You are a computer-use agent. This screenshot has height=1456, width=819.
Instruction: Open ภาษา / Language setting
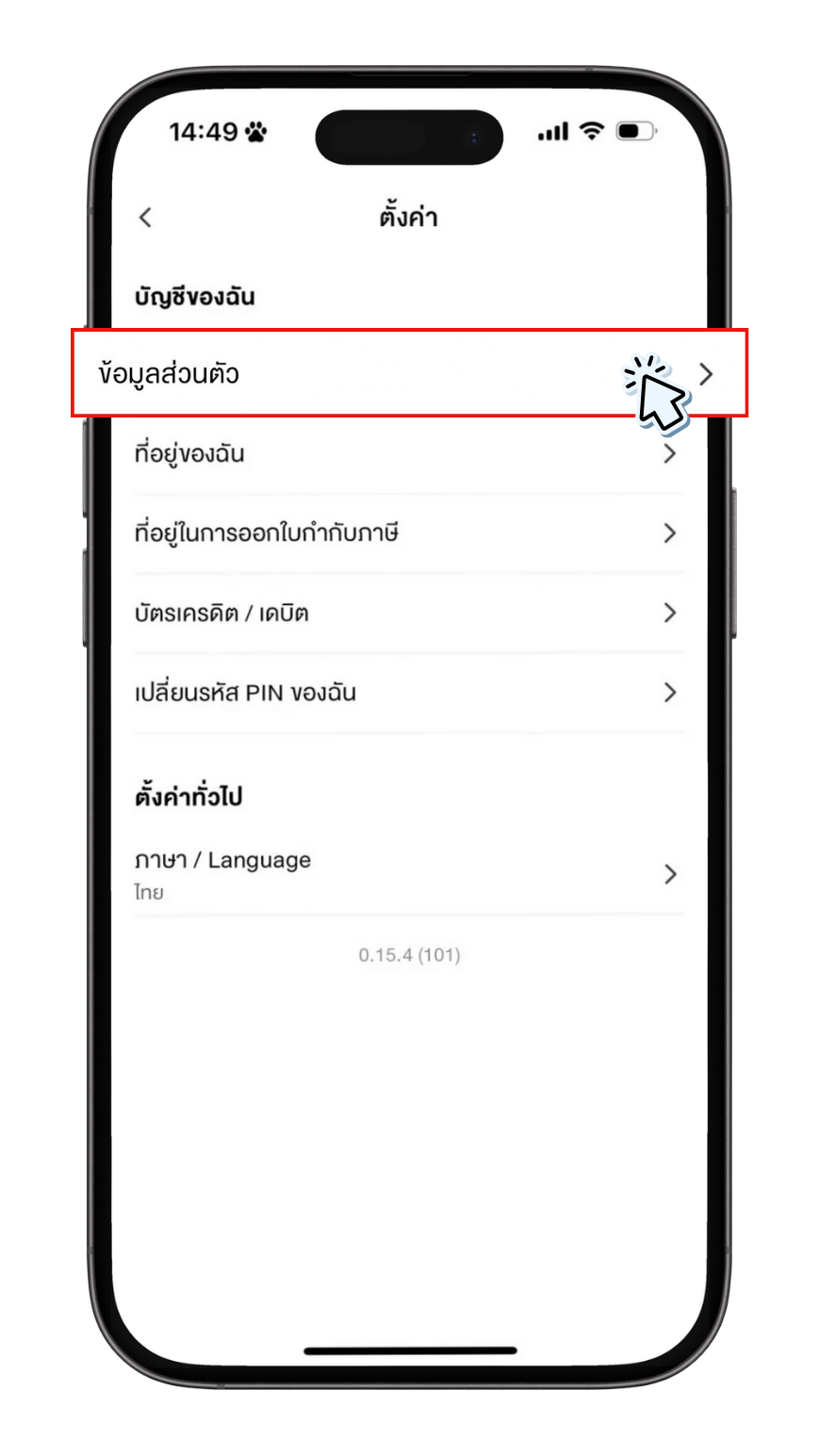pyautogui.click(x=409, y=874)
